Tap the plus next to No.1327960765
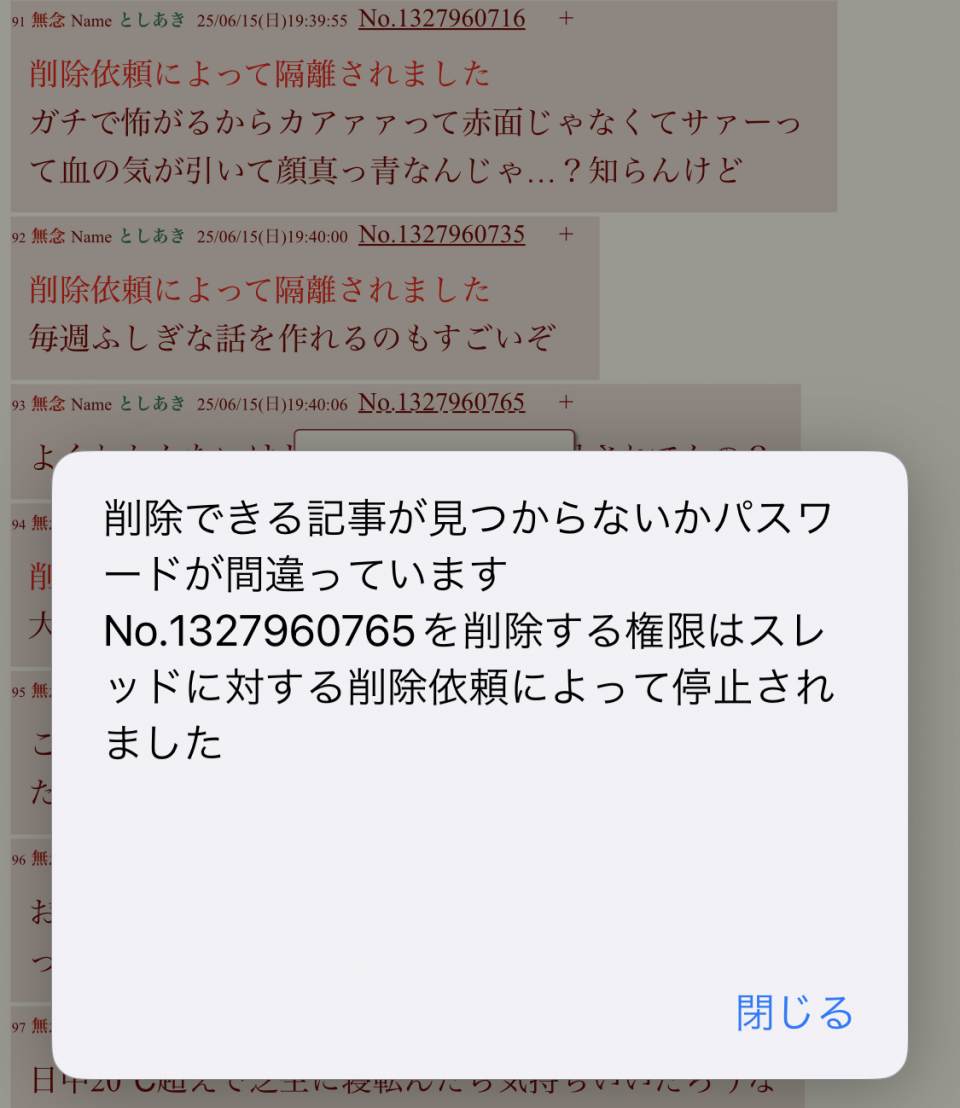This screenshot has width=960, height=1108. [x=566, y=402]
